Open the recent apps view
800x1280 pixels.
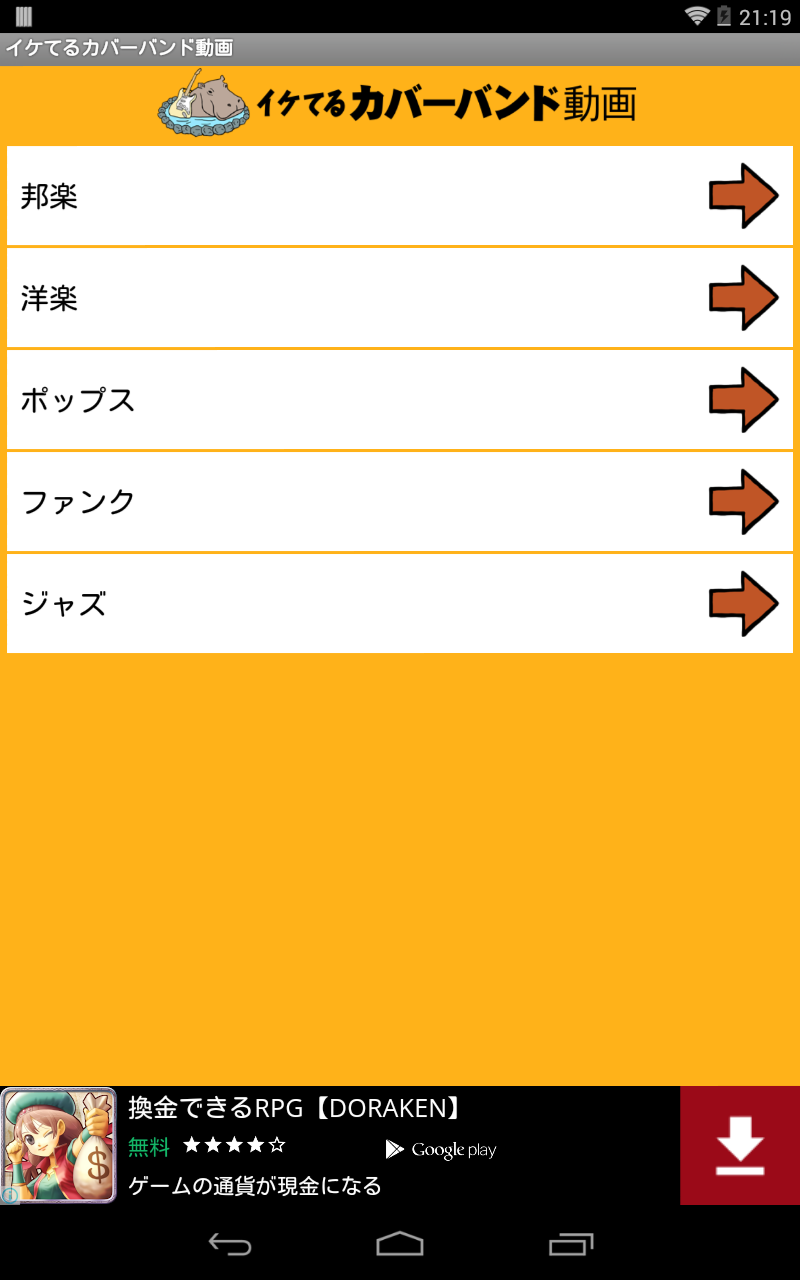[x=571, y=1243]
